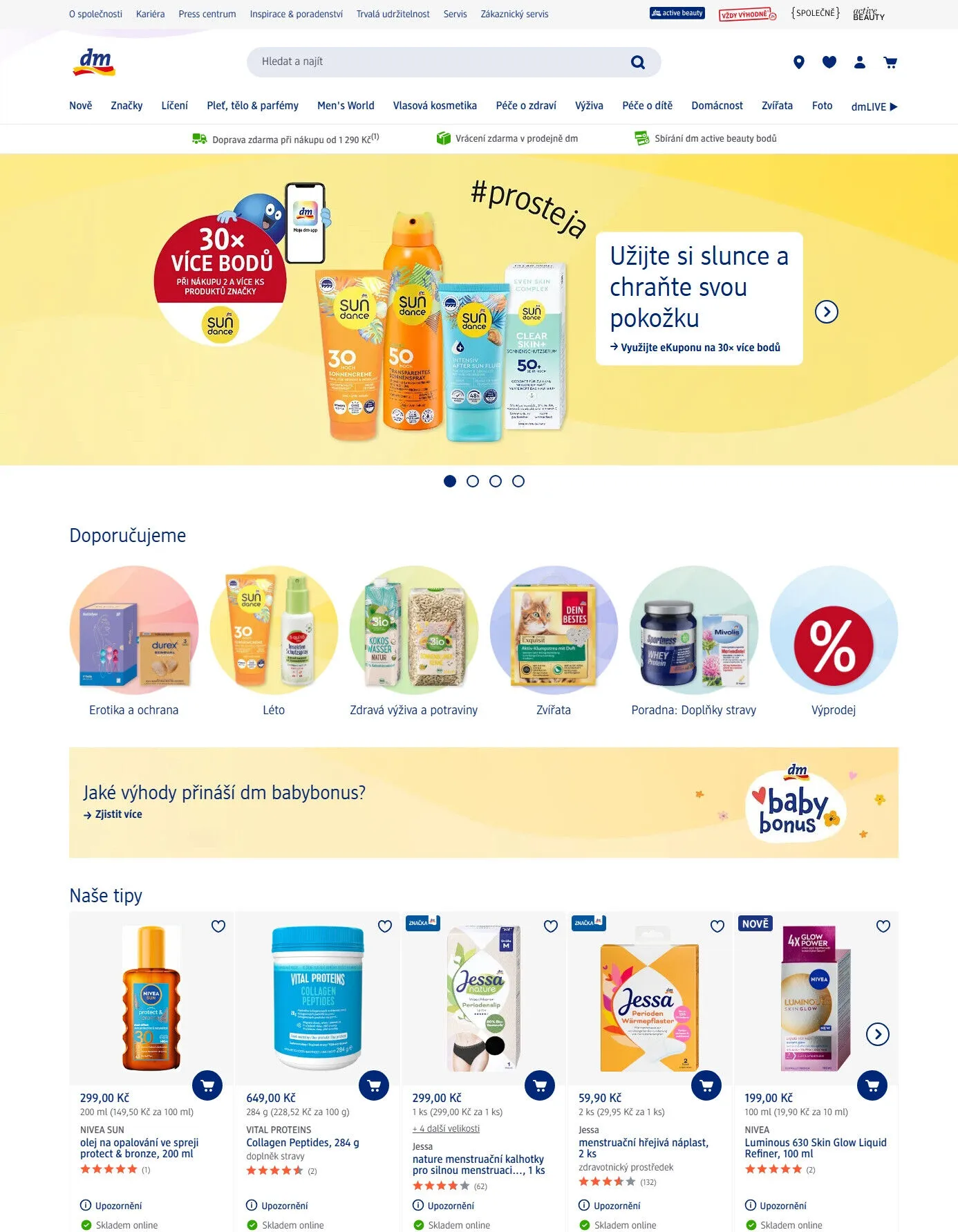Advance the sun care banner with arrow

(826, 312)
